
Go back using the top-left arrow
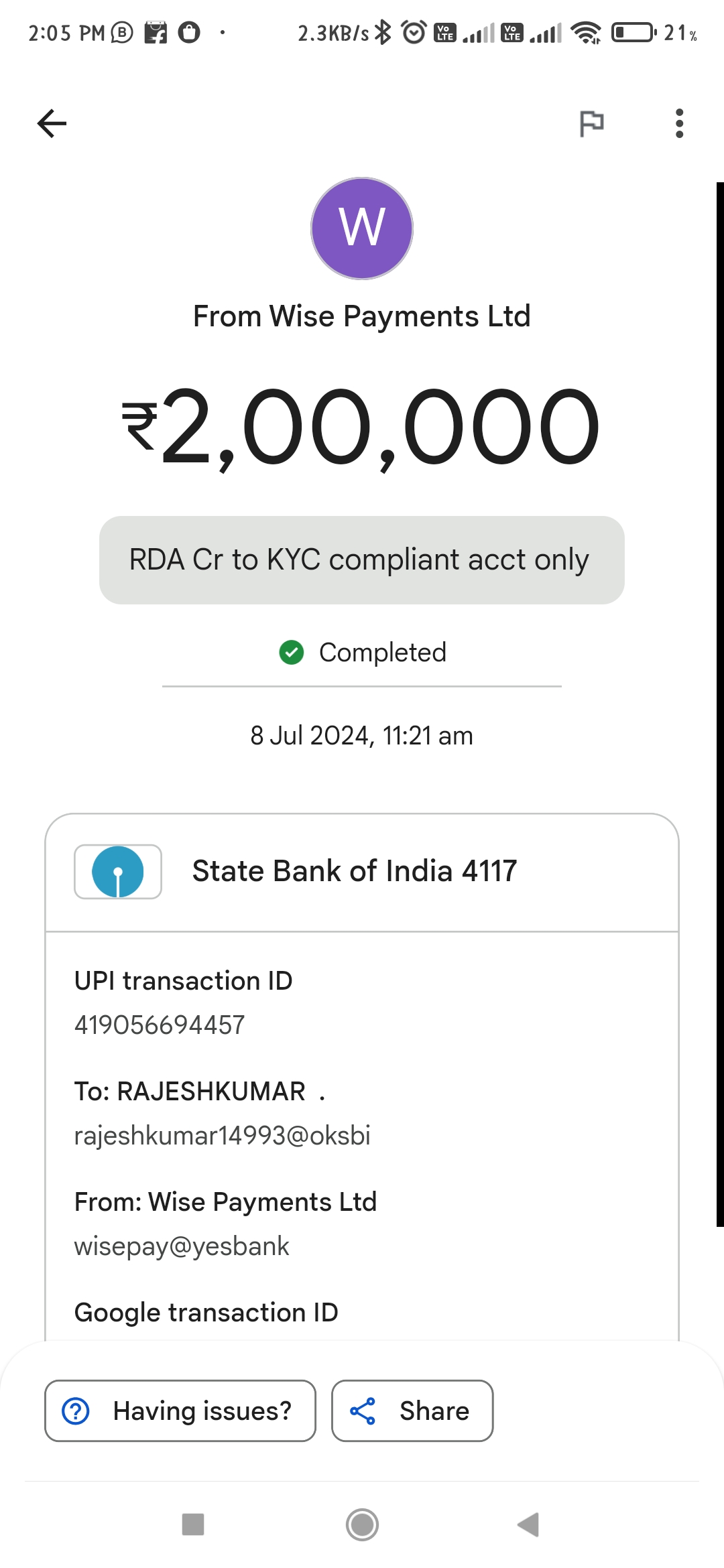[52, 123]
